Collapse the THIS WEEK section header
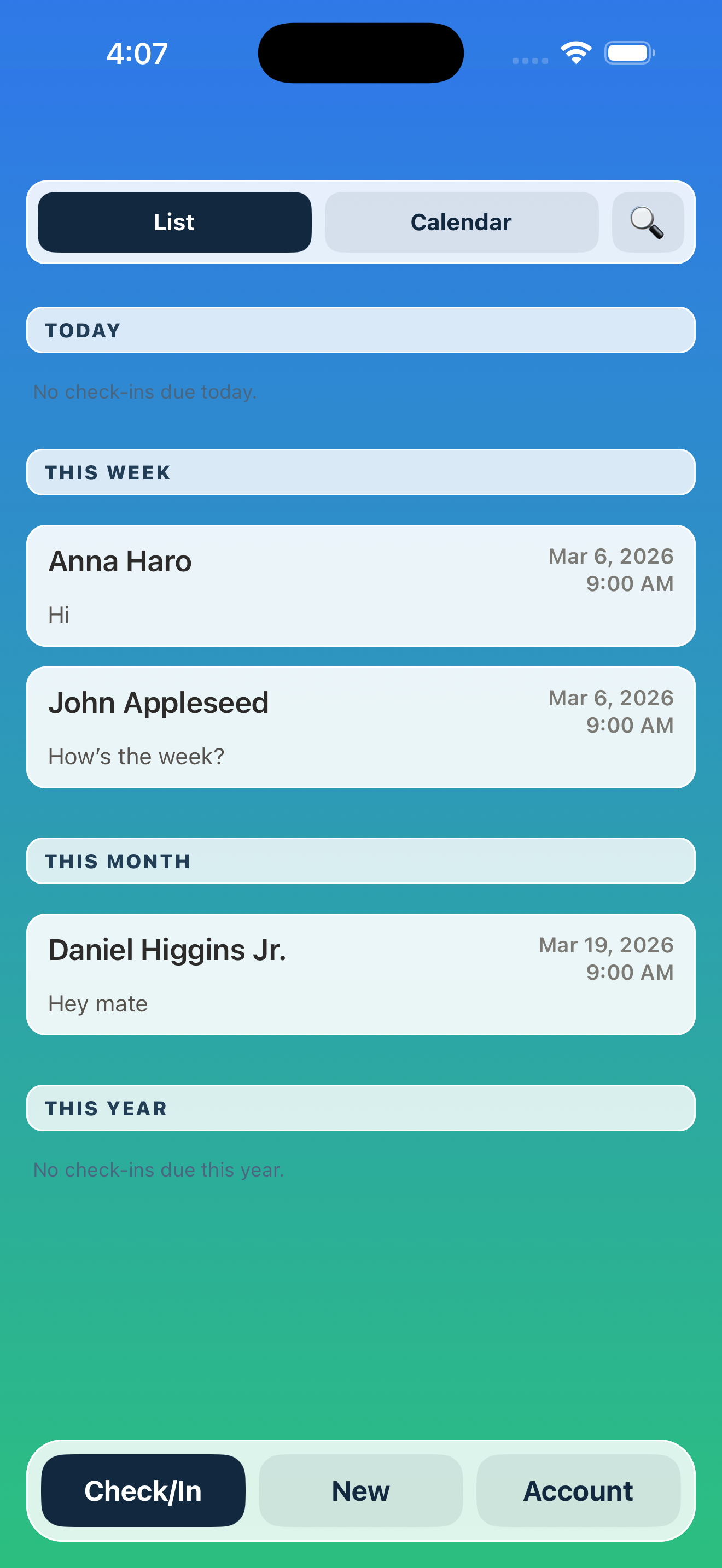Image resolution: width=722 pixels, height=1568 pixels. click(x=361, y=472)
